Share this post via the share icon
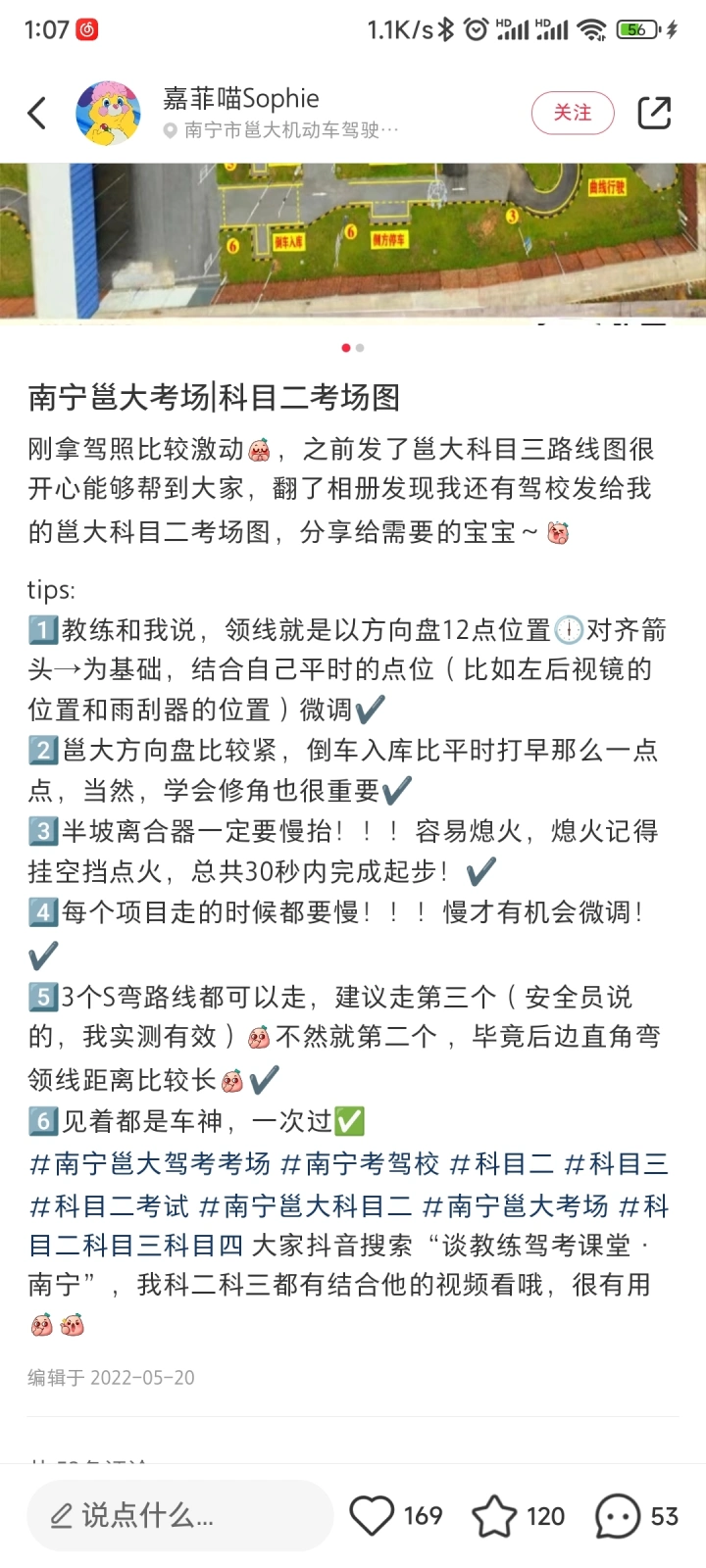The height and width of the screenshot is (1568, 706). click(x=654, y=113)
